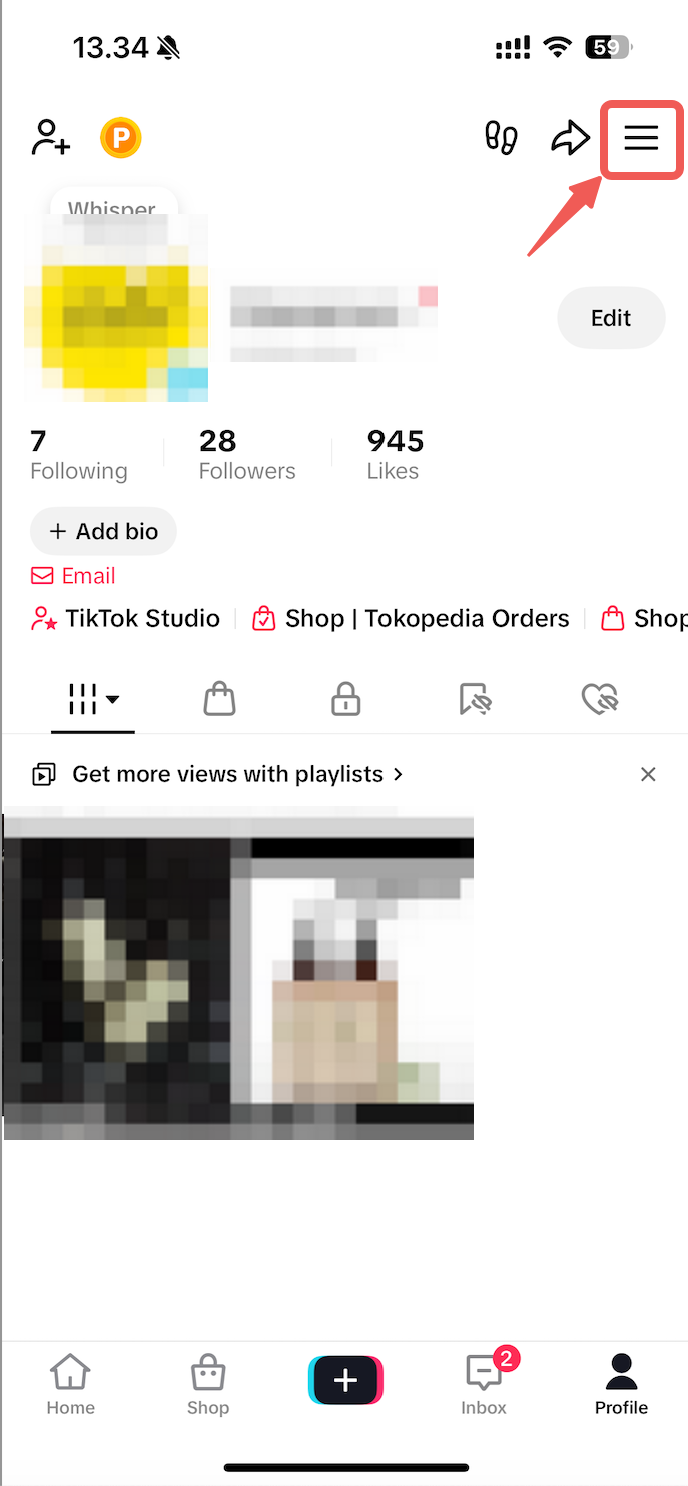This screenshot has width=688, height=1486.
Task: Open profile views footprints icon
Action: [501, 138]
